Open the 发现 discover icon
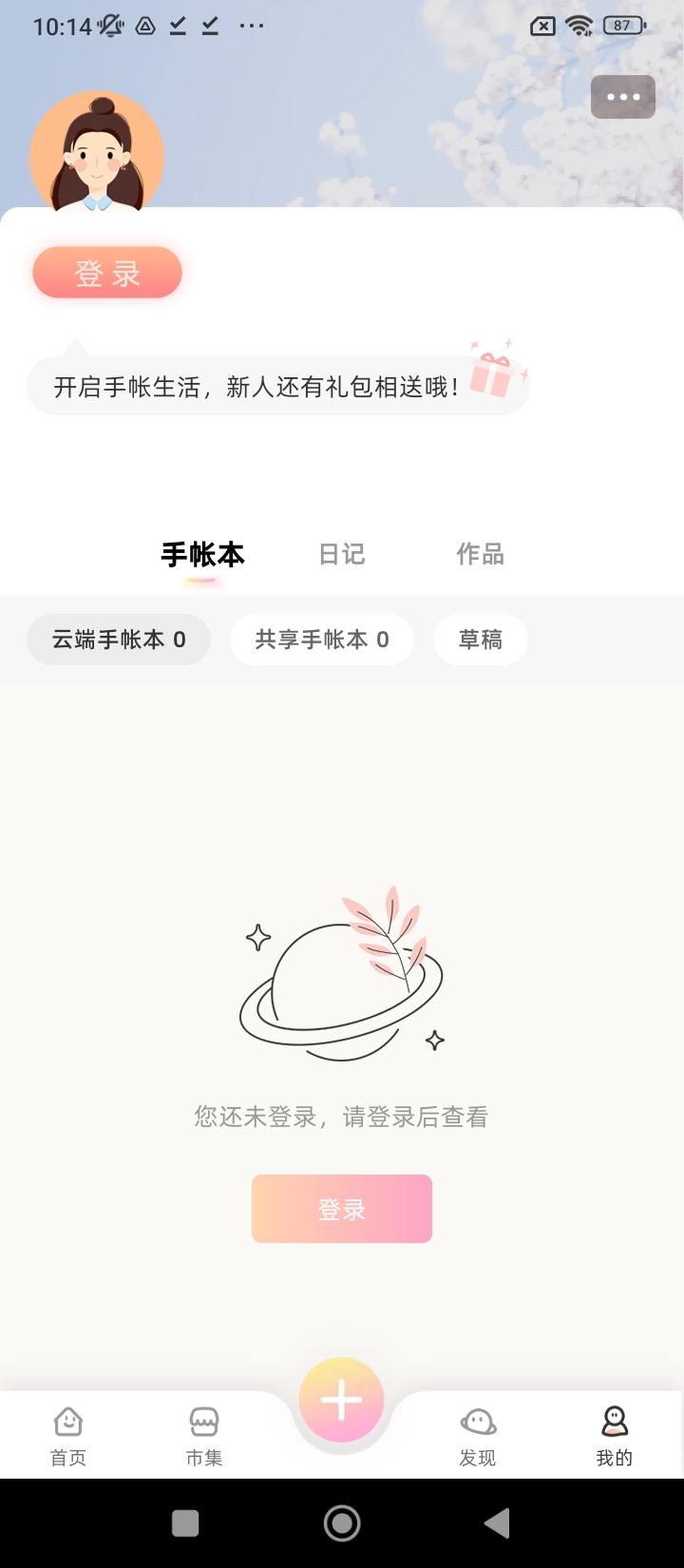684x1568 pixels. (478, 1423)
